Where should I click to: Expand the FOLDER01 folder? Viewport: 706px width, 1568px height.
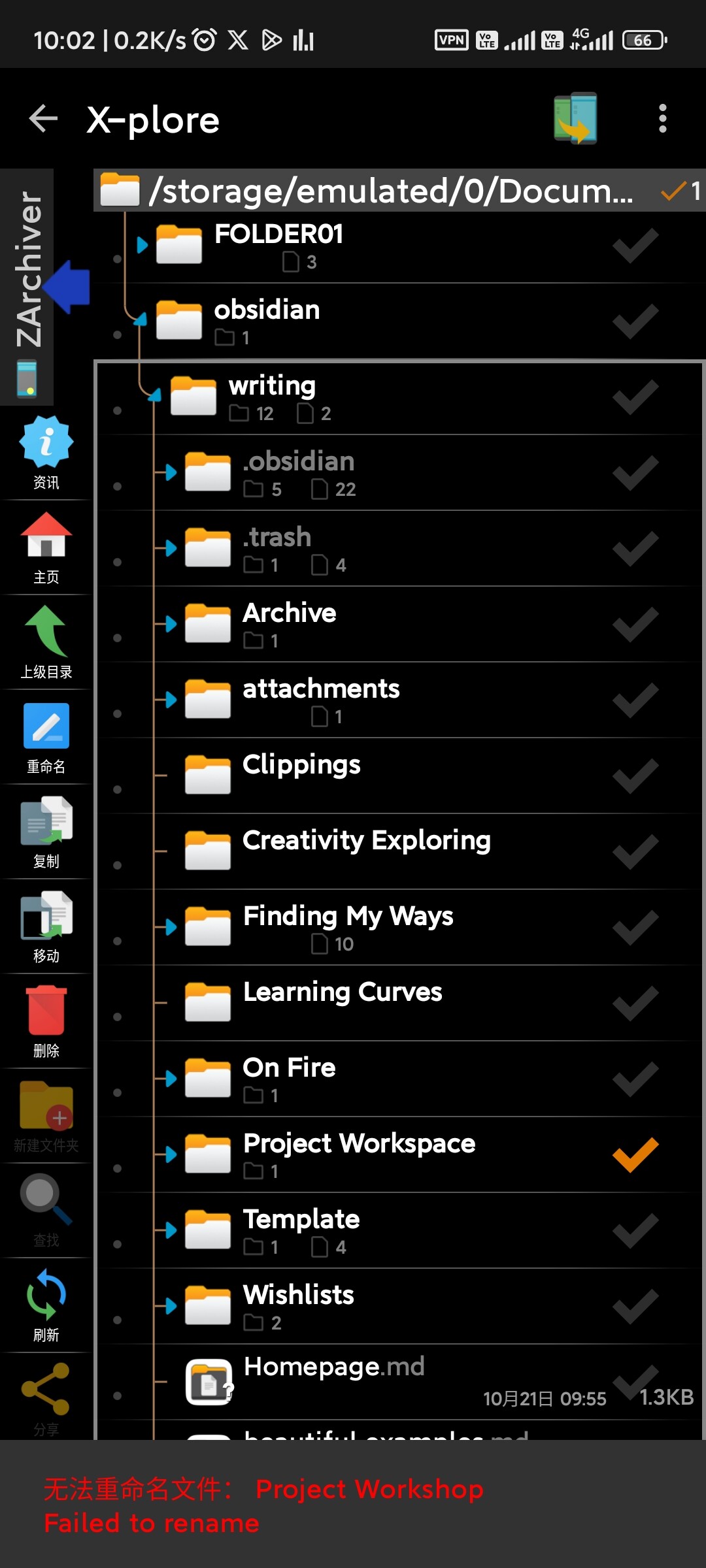point(142,245)
